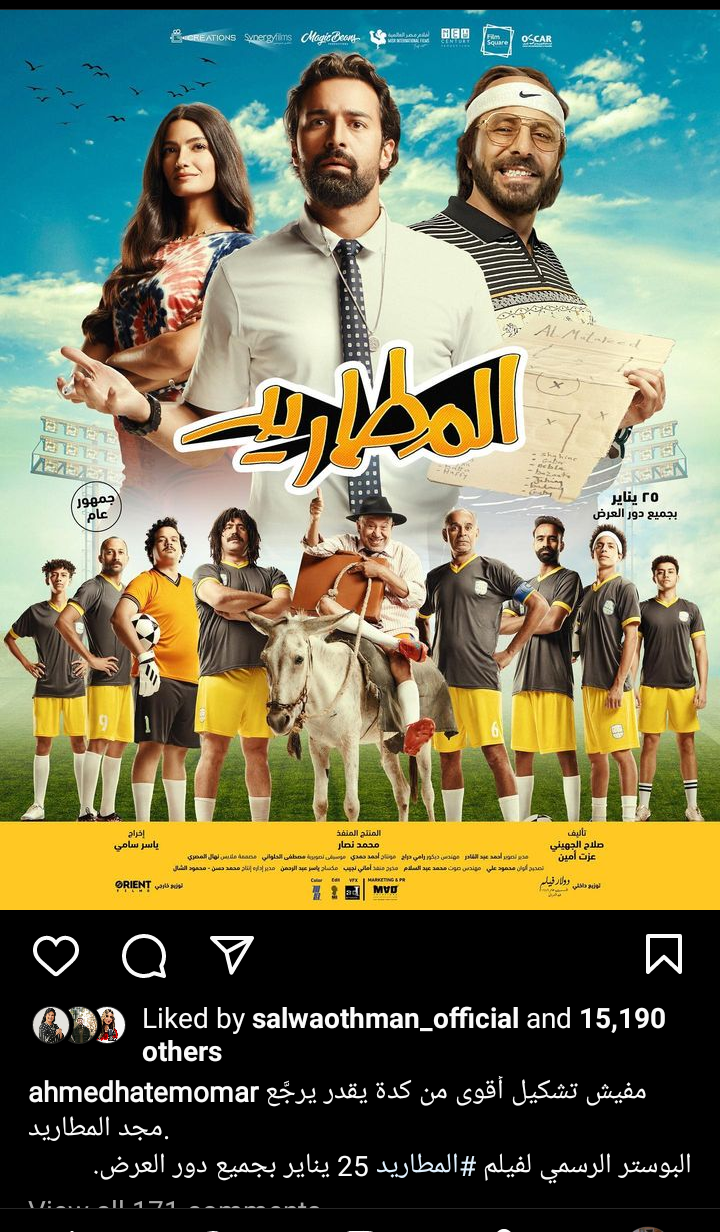
Task: Open ahmedhatemomar's profile from the caption
Action: pos(143,1092)
